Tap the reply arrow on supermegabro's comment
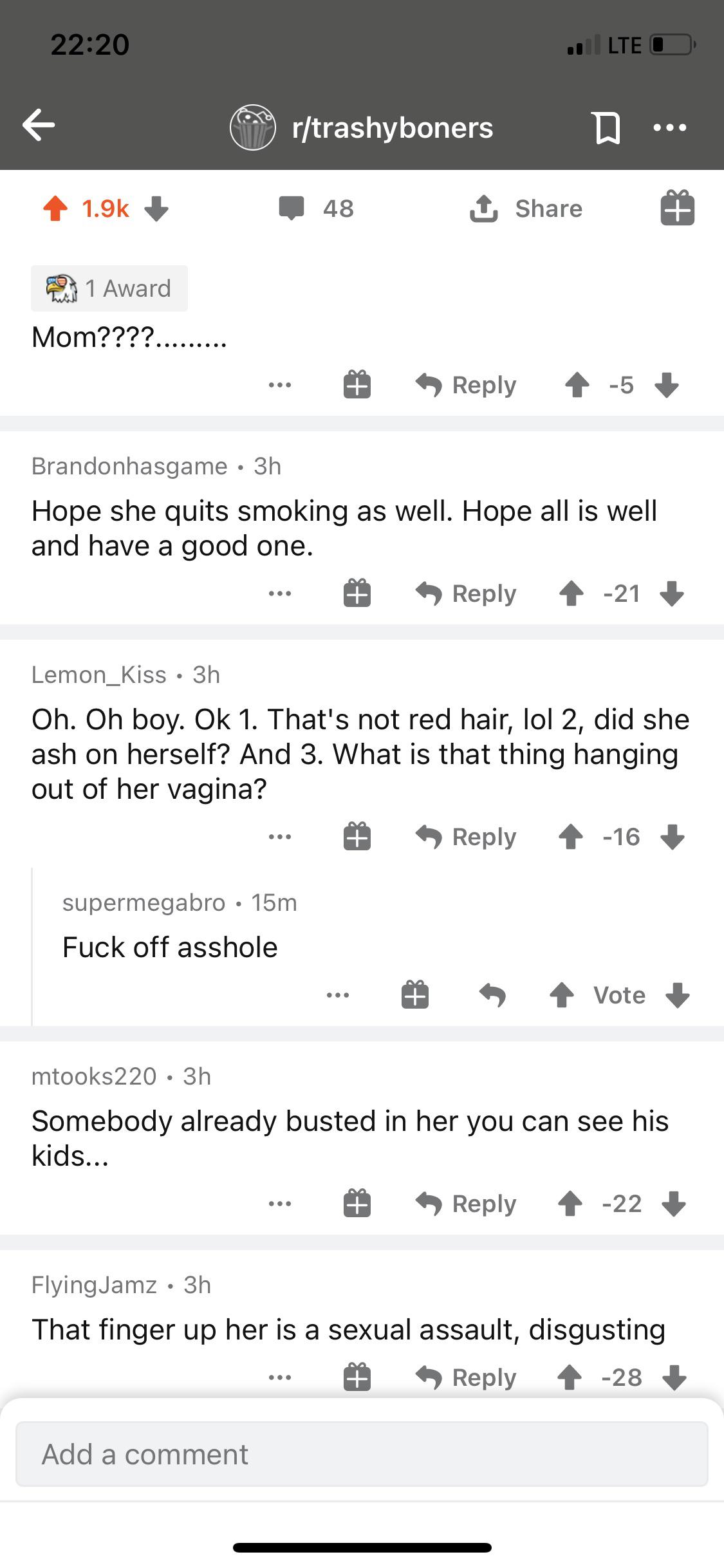Viewport: 724px width, 1568px height. (492, 994)
